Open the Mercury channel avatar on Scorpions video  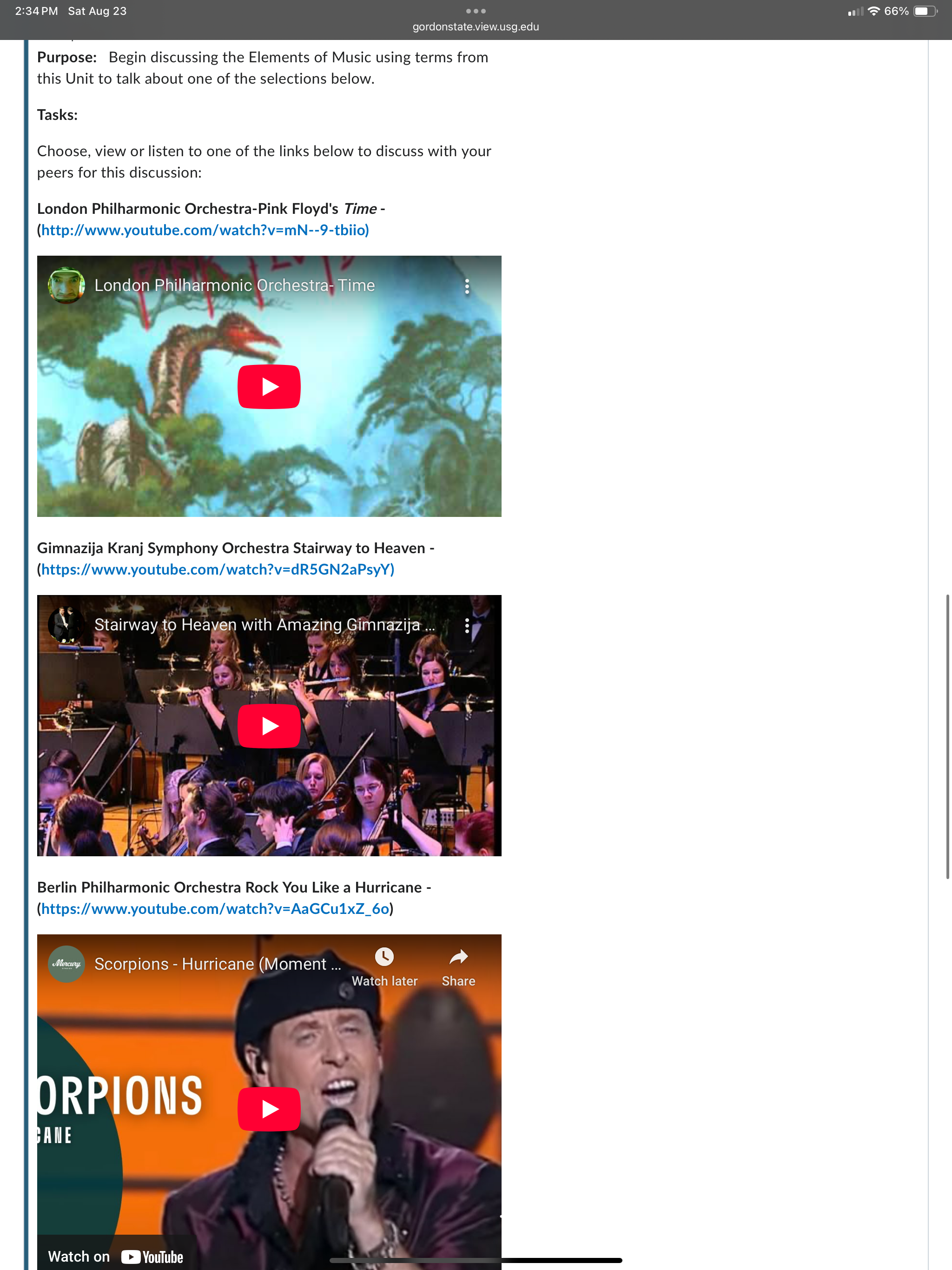(66, 964)
